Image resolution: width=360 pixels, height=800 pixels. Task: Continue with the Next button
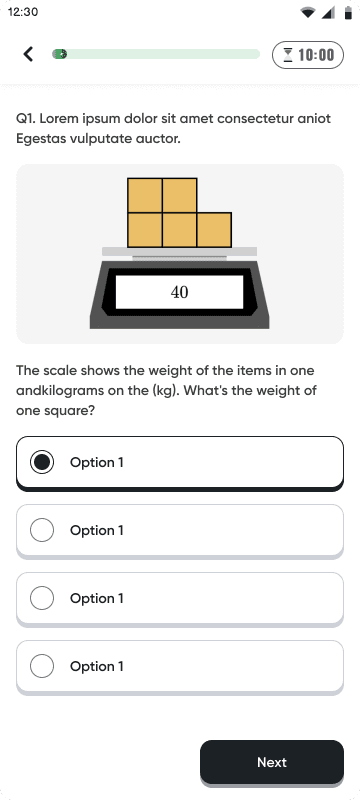(272, 763)
